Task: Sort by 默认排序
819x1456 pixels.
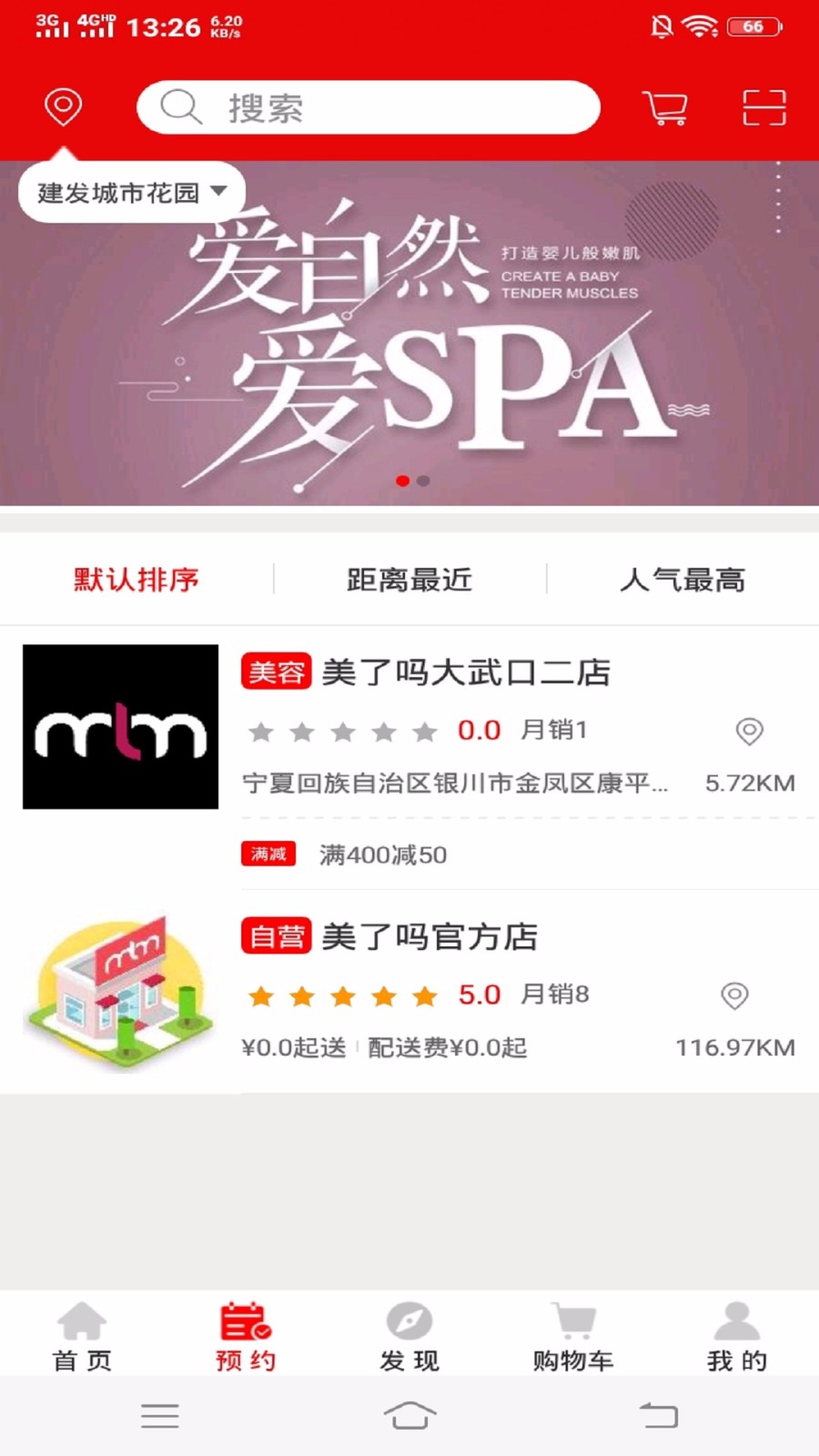Action: (136, 580)
